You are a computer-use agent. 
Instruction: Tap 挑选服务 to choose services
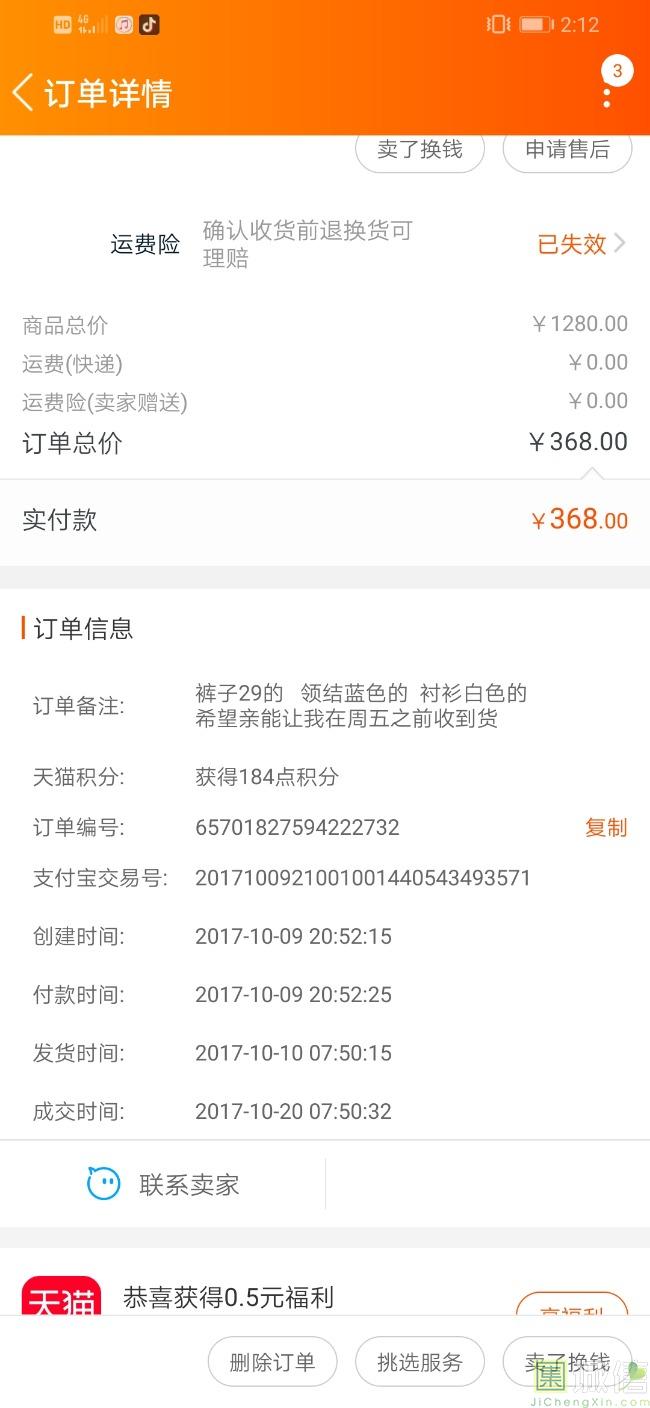[x=420, y=1361]
